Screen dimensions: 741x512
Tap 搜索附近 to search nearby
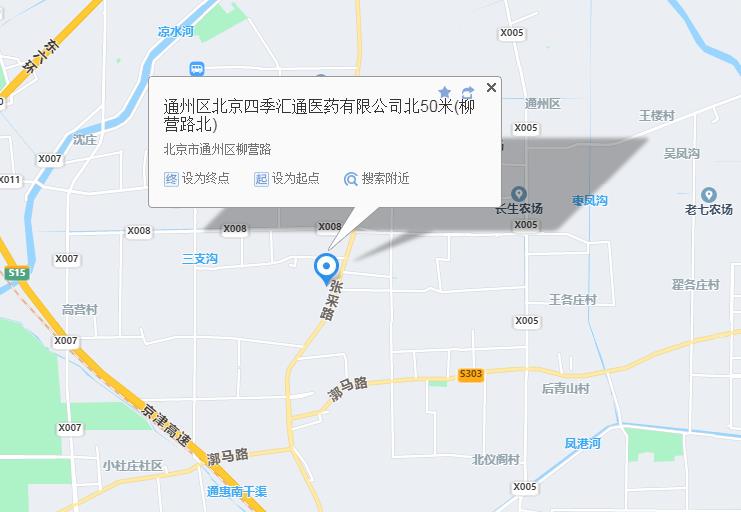tap(376, 179)
